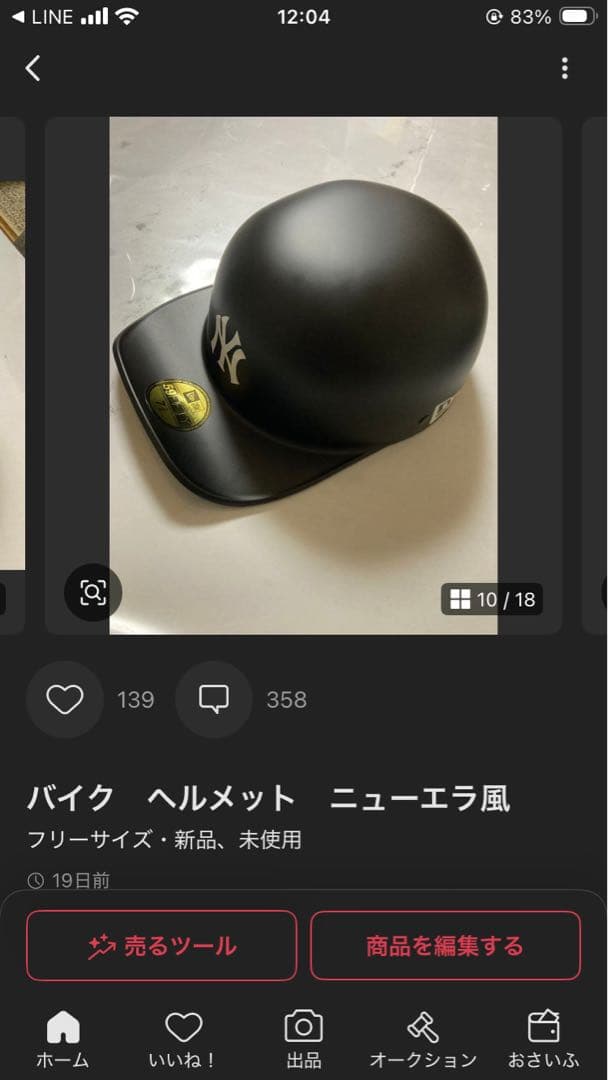
Task: Return to the LINE app
Action: coord(40,17)
